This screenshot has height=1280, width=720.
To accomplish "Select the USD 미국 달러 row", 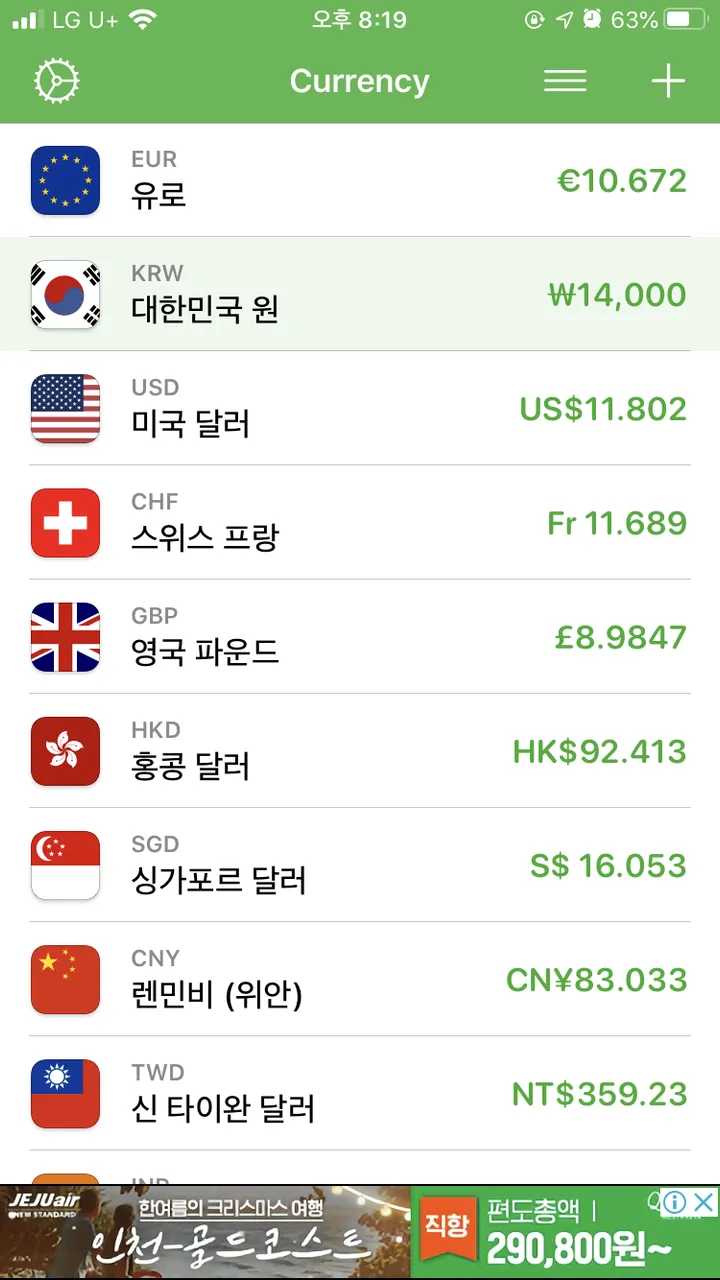I will 360,408.
